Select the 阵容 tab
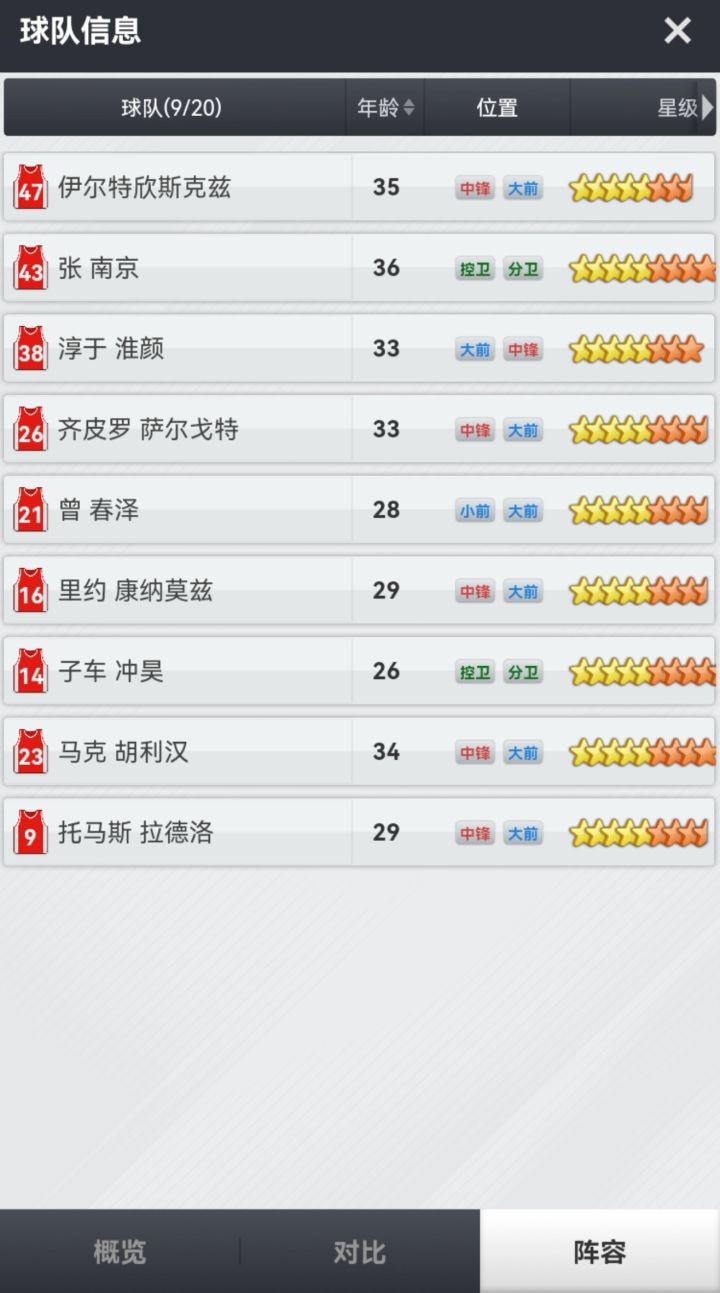 click(x=600, y=1251)
